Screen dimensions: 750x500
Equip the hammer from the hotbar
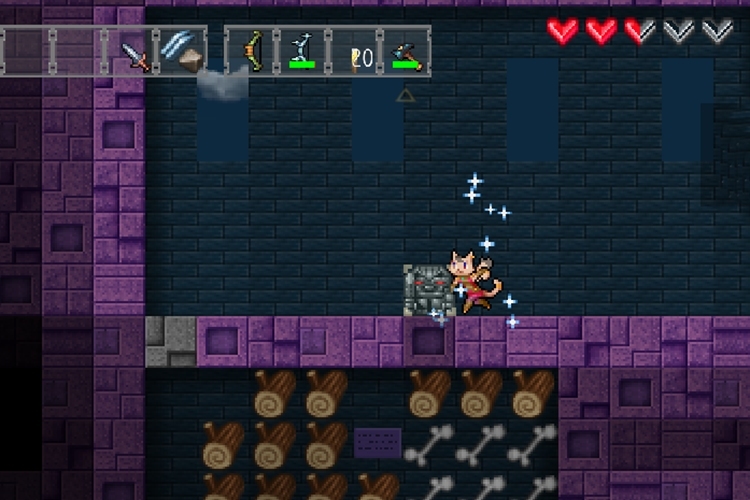407,52
